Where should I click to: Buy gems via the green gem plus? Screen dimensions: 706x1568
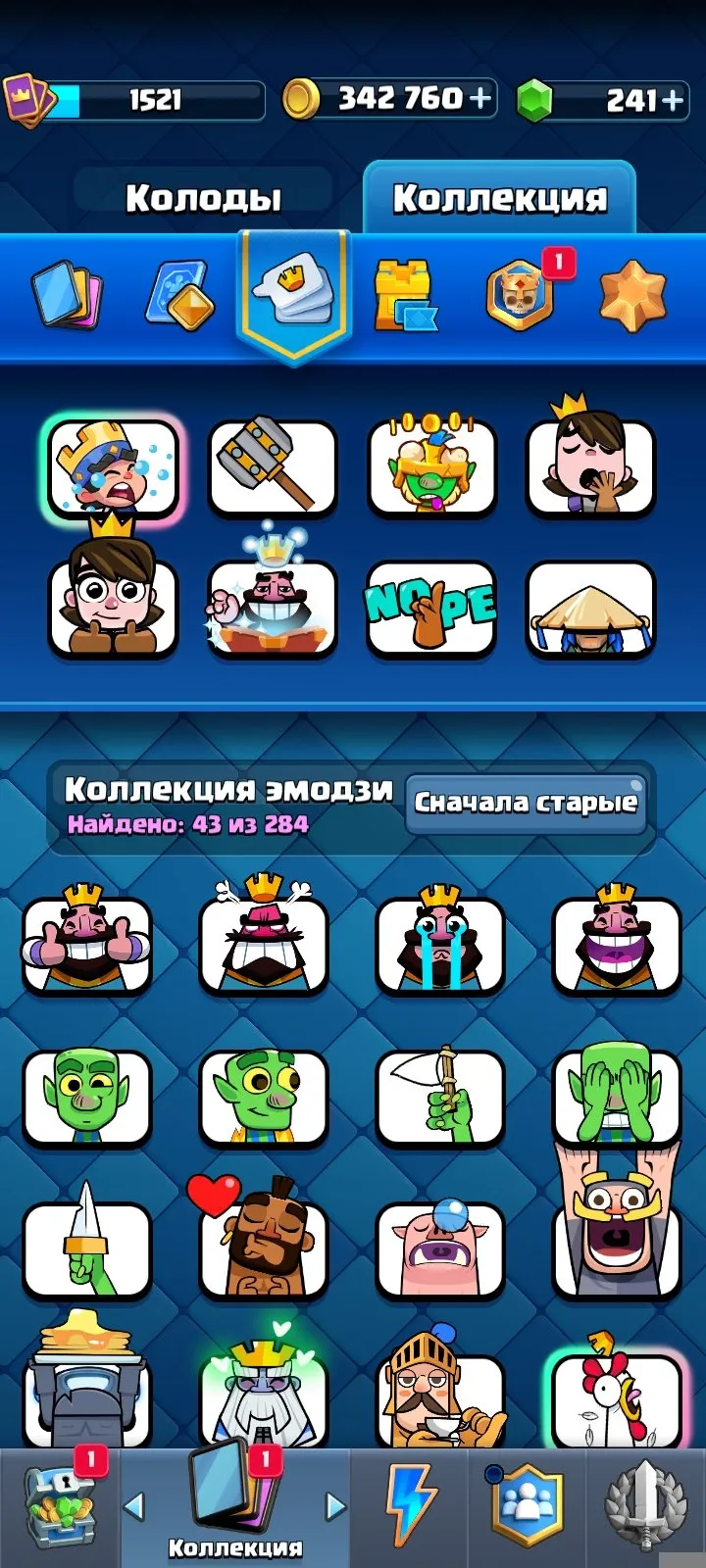(x=672, y=99)
